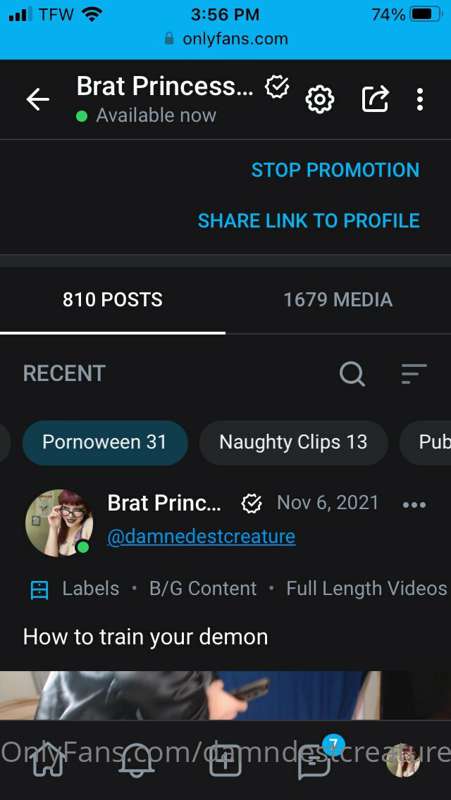Viewport: 451px width, 800px height.
Task: Go back with the arrow icon
Action: 38,99
